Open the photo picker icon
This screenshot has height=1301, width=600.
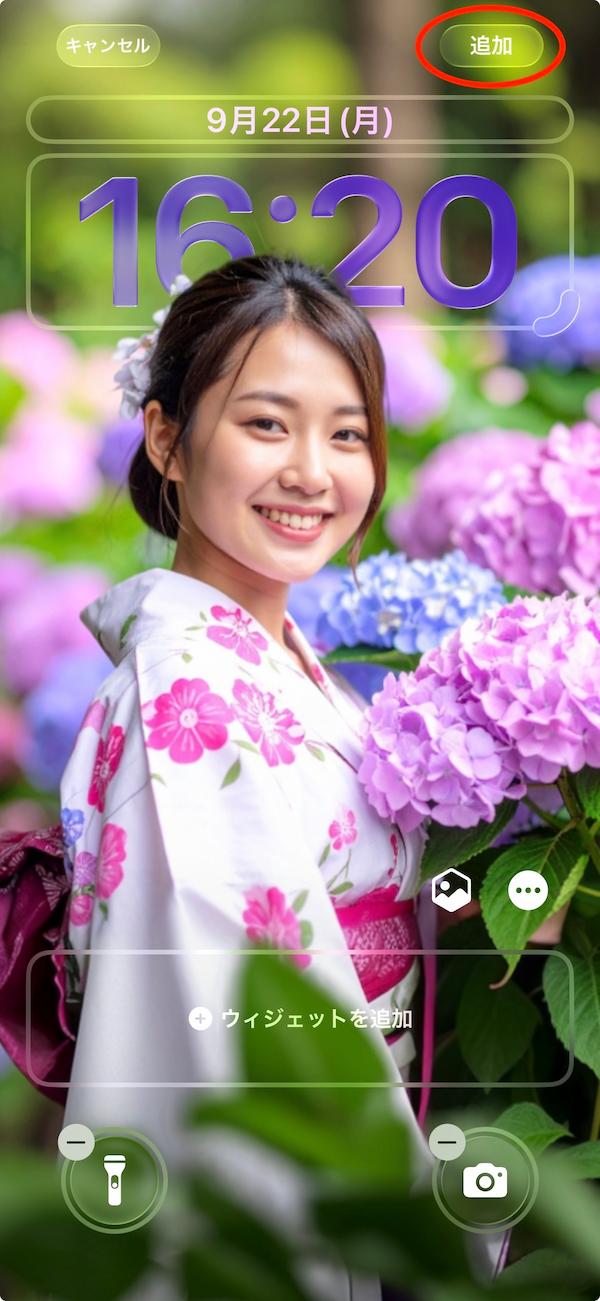pyautogui.click(x=452, y=890)
